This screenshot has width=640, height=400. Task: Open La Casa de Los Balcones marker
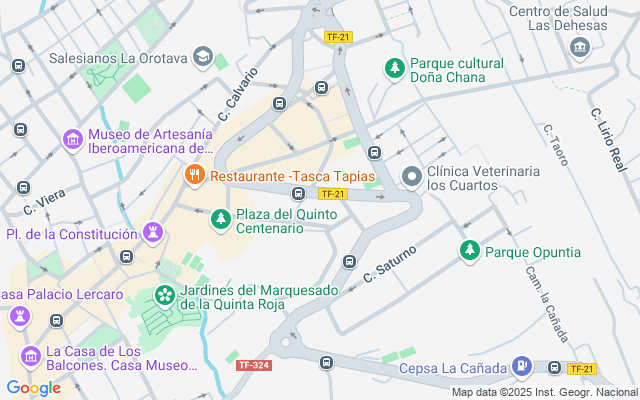pyautogui.click(x=31, y=356)
